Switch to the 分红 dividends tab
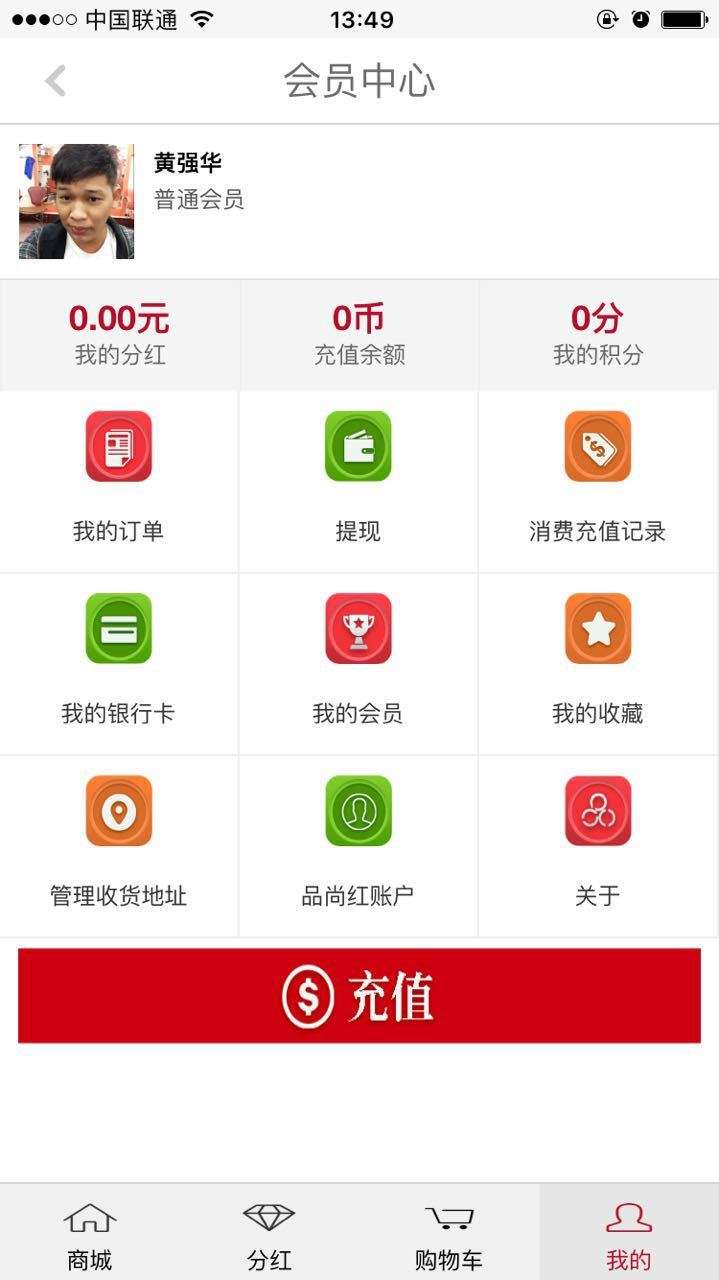The width and height of the screenshot is (719, 1280). [x=269, y=1234]
